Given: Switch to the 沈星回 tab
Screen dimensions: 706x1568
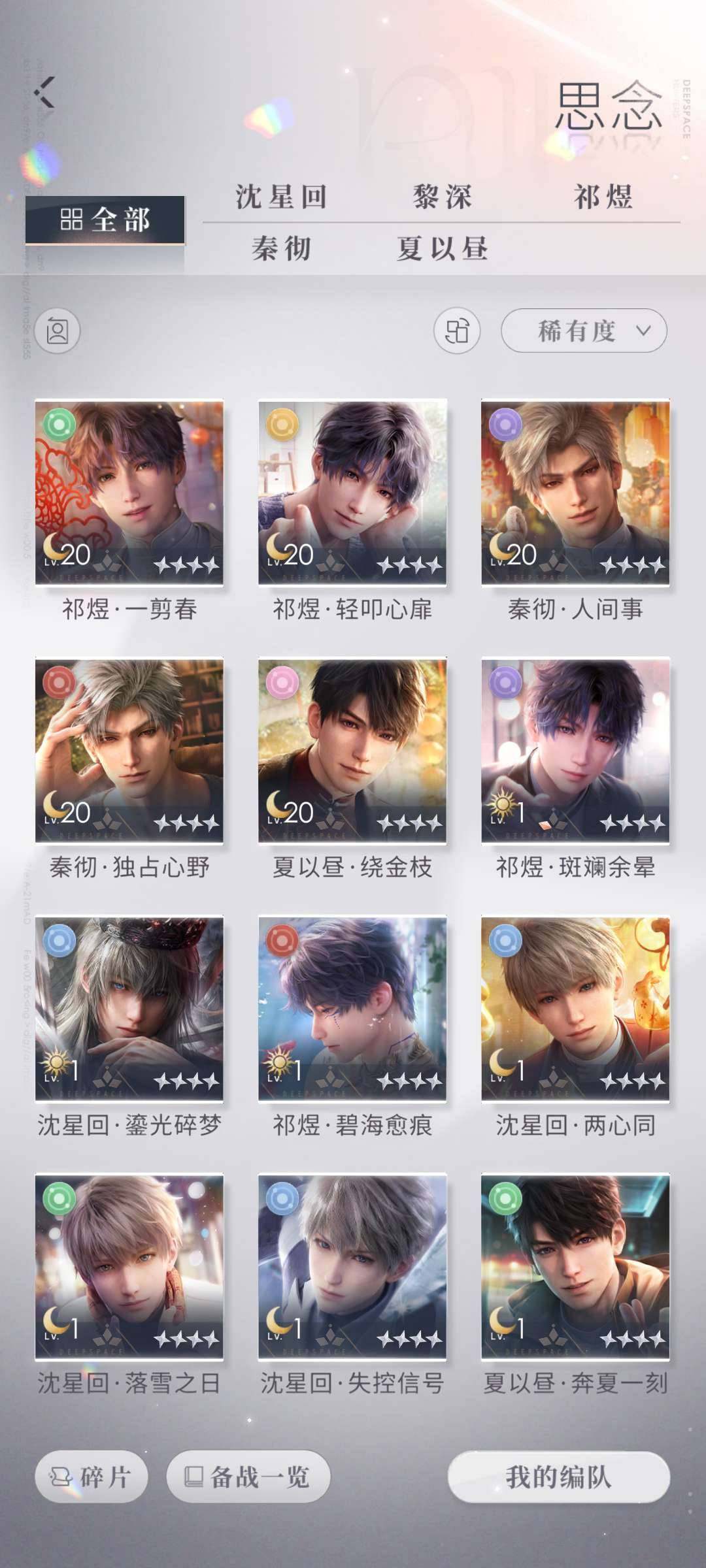Looking at the screenshot, I should tap(281, 197).
